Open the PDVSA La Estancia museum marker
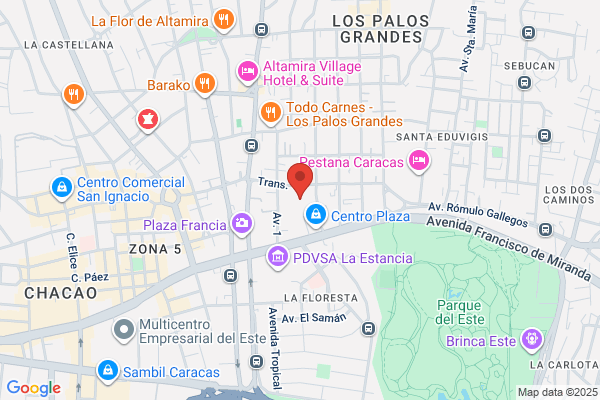 [278, 257]
